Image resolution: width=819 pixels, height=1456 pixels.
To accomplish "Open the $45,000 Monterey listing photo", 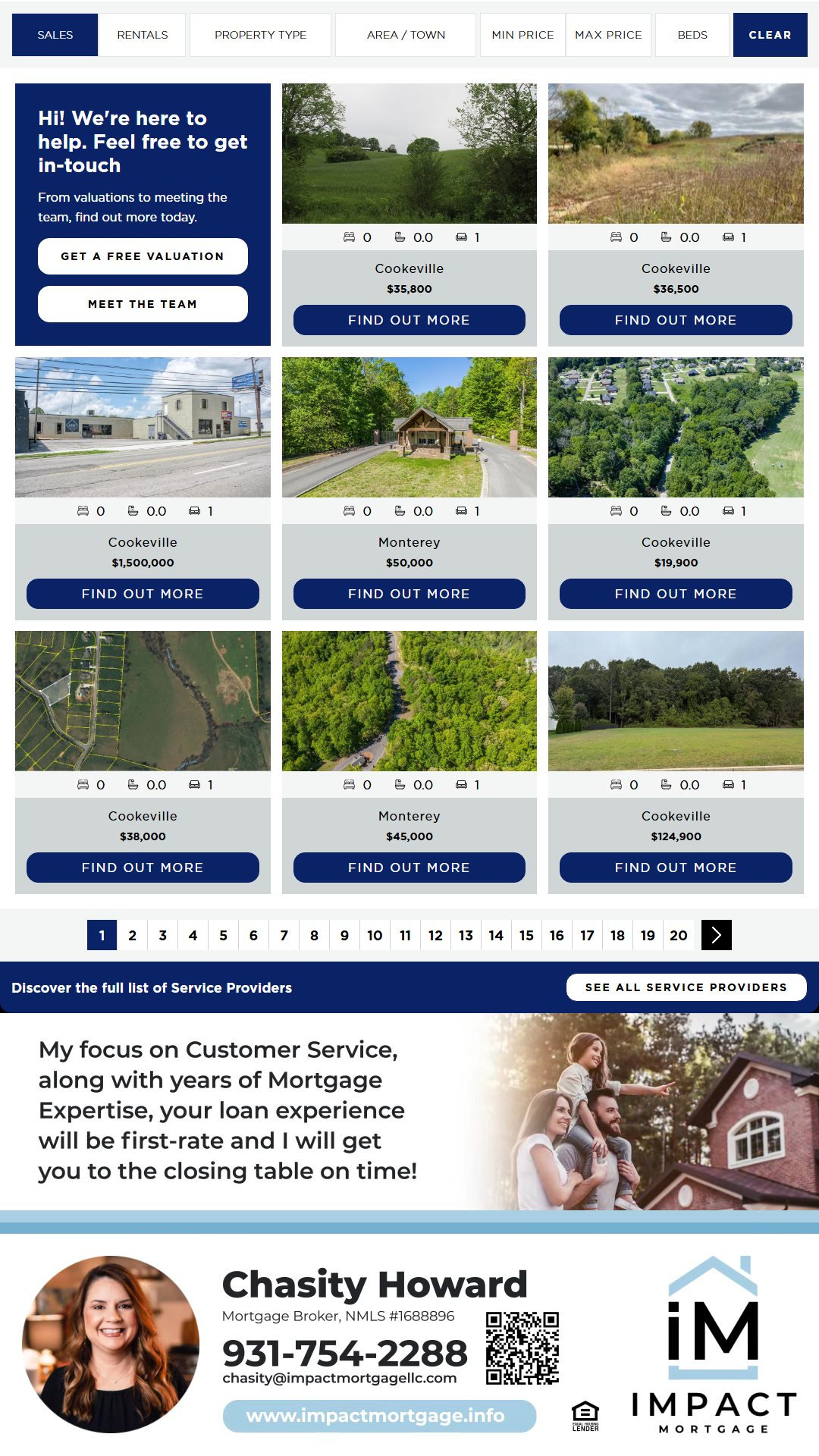I will point(409,701).
